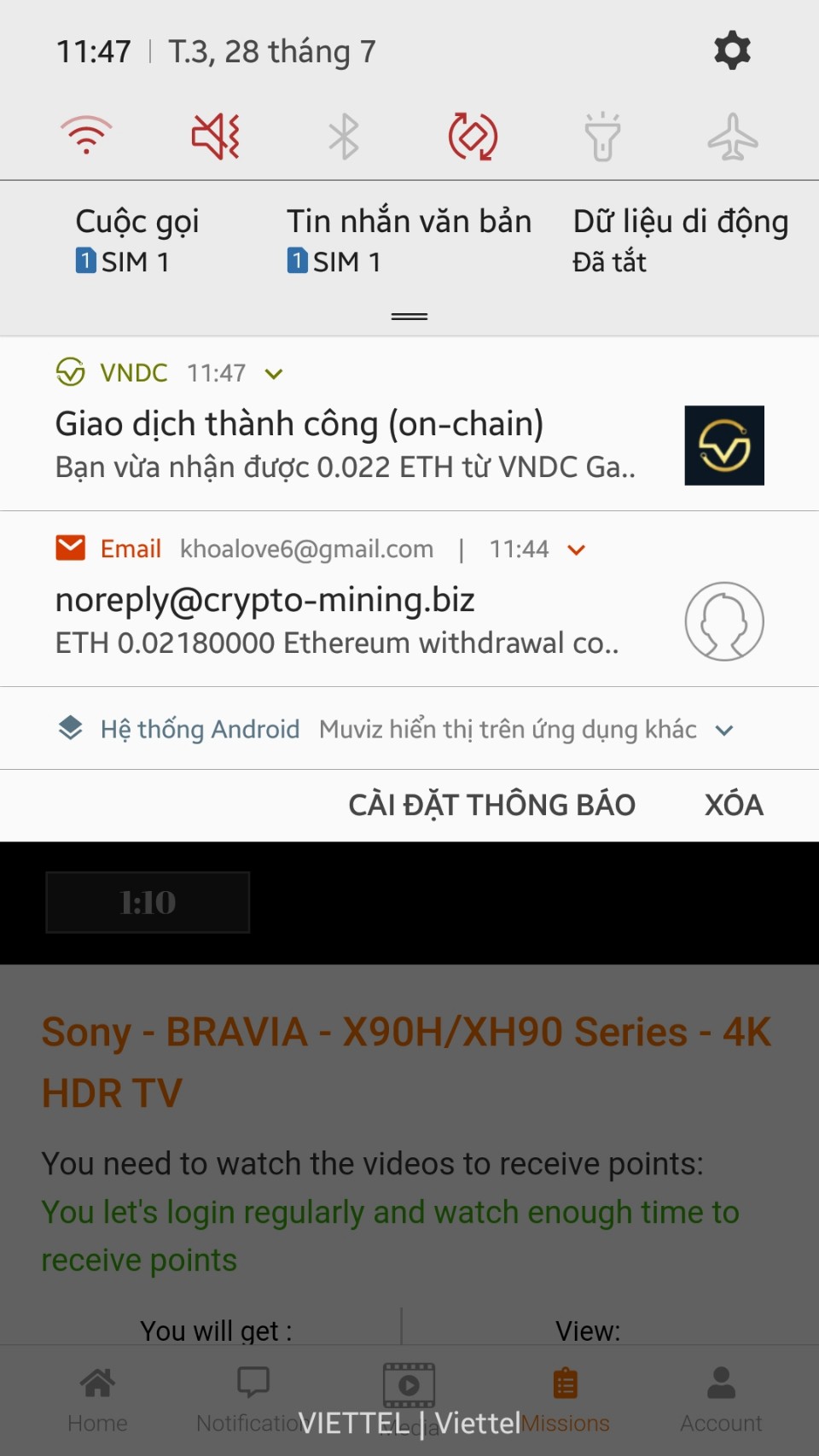Turn on the flashlight
Viewport: 819px width, 1456px height.
(x=602, y=137)
